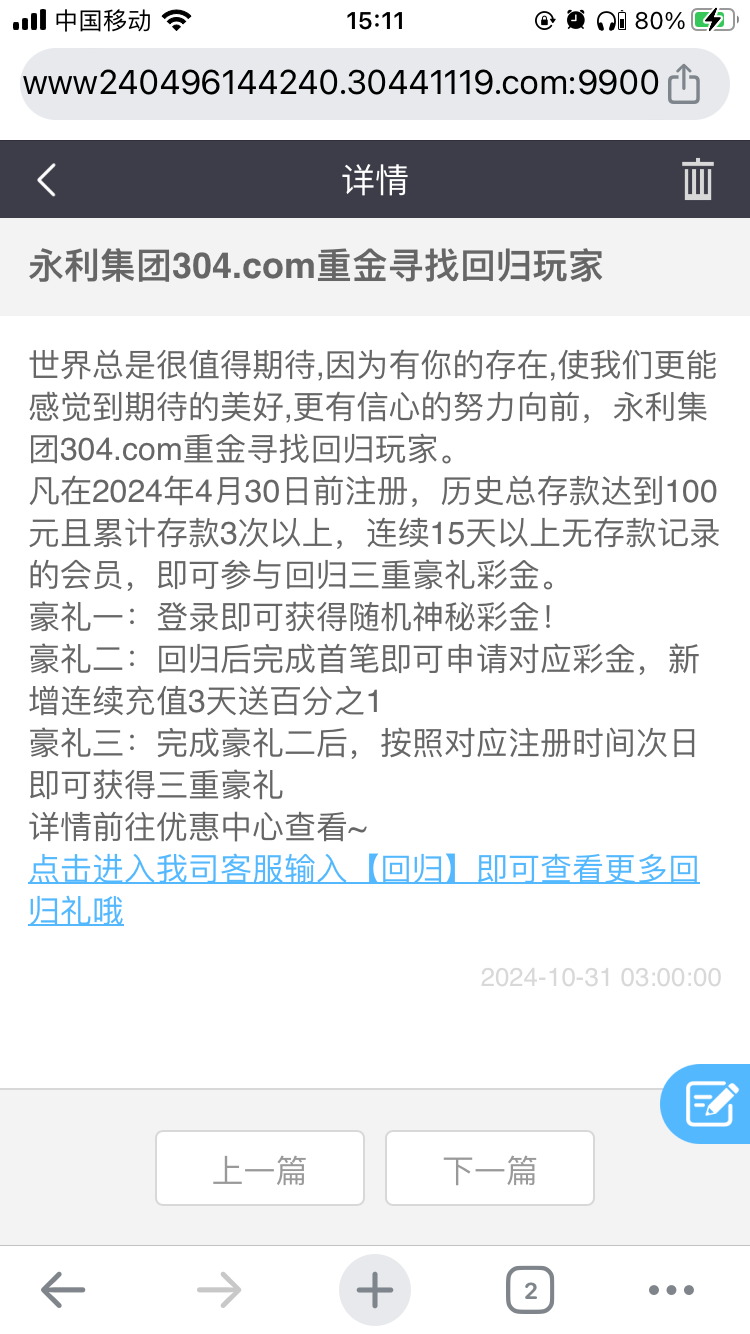This screenshot has width=750, height=1334.
Task: Navigate back in the browser
Action: (63, 1290)
